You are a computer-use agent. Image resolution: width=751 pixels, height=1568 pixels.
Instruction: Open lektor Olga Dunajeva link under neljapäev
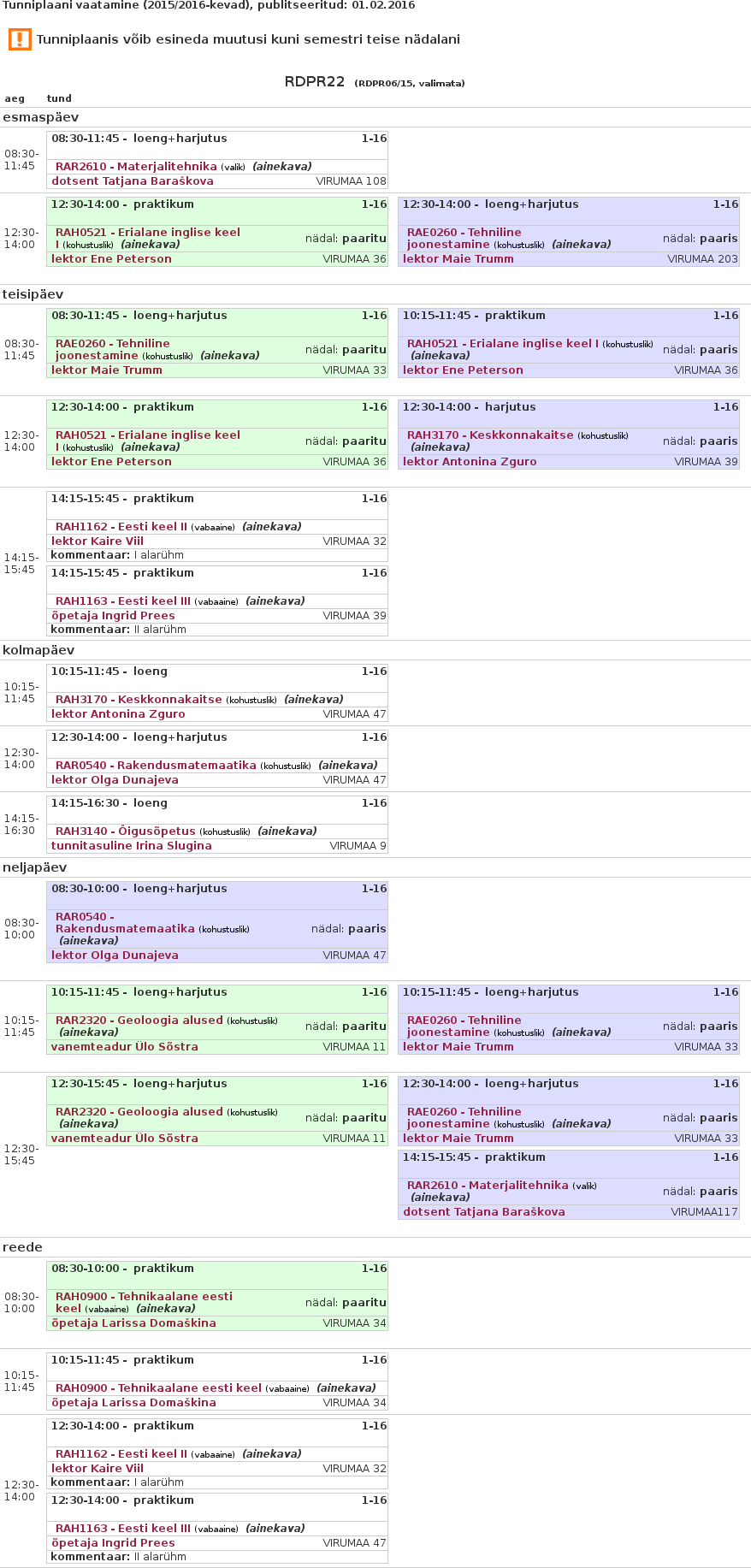pos(115,956)
